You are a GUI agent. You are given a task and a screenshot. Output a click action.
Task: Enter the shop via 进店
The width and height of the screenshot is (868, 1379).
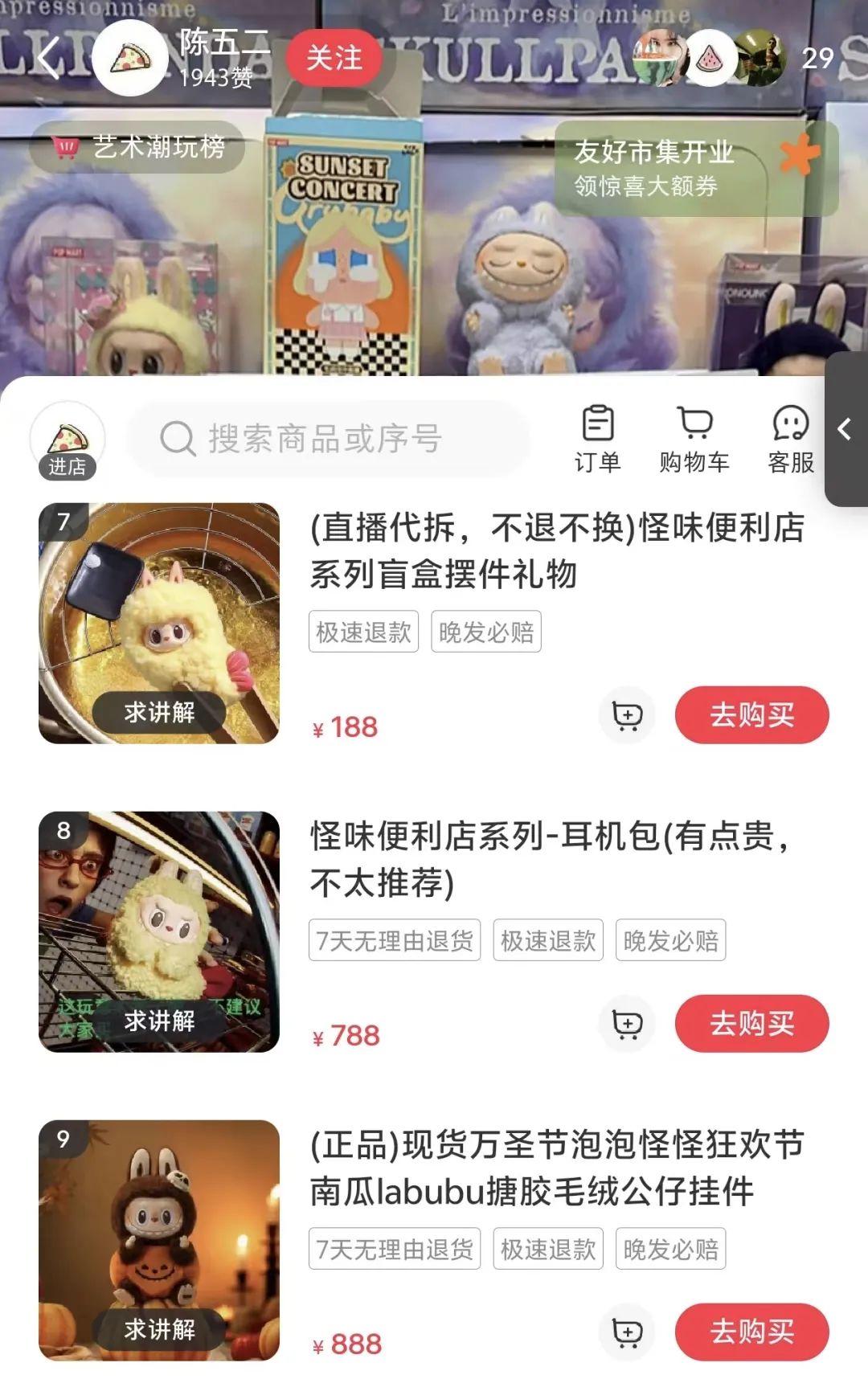[x=68, y=441]
